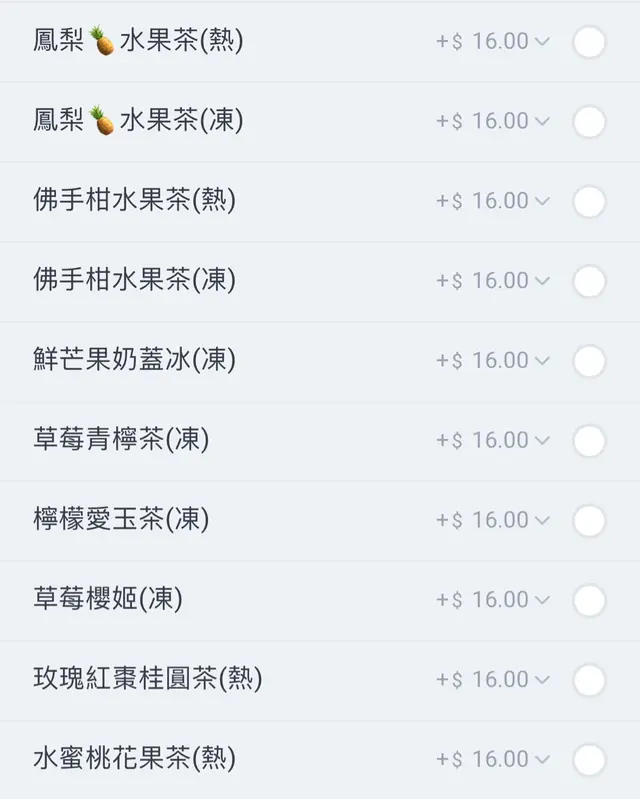Viewport: 640px width, 799px height.
Task: Pick 水蜜桃花果茶(熱) option
Action: tap(589, 760)
